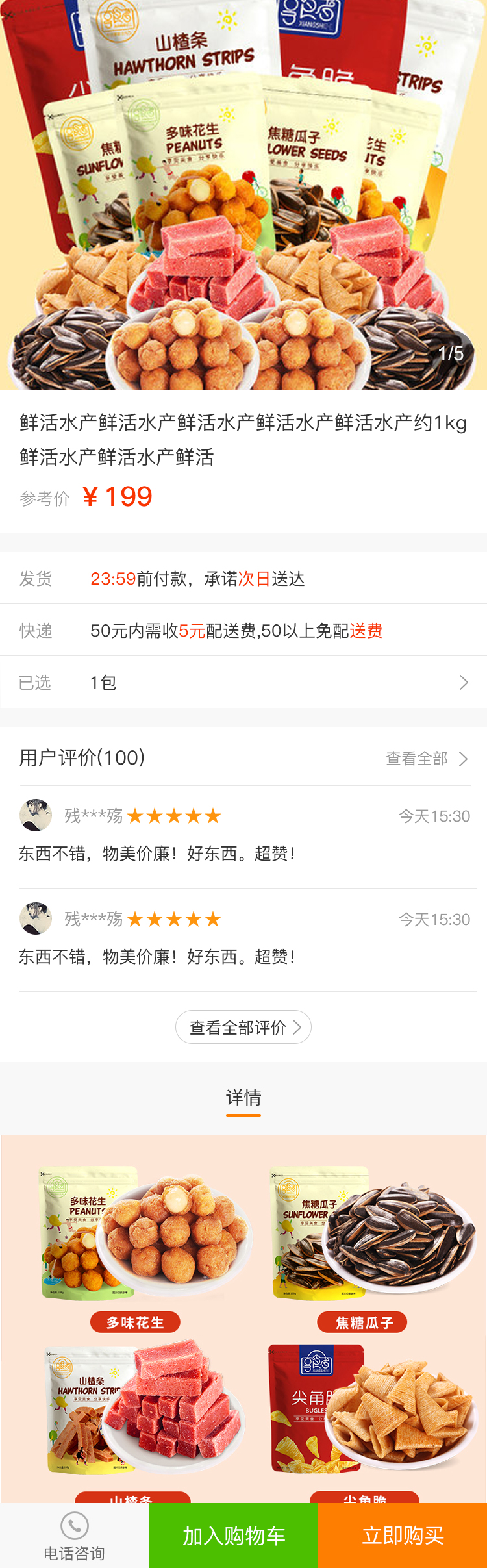Viewport: 487px width, 1568px height.
Task: Select the 详情 tab
Action: (243, 1098)
